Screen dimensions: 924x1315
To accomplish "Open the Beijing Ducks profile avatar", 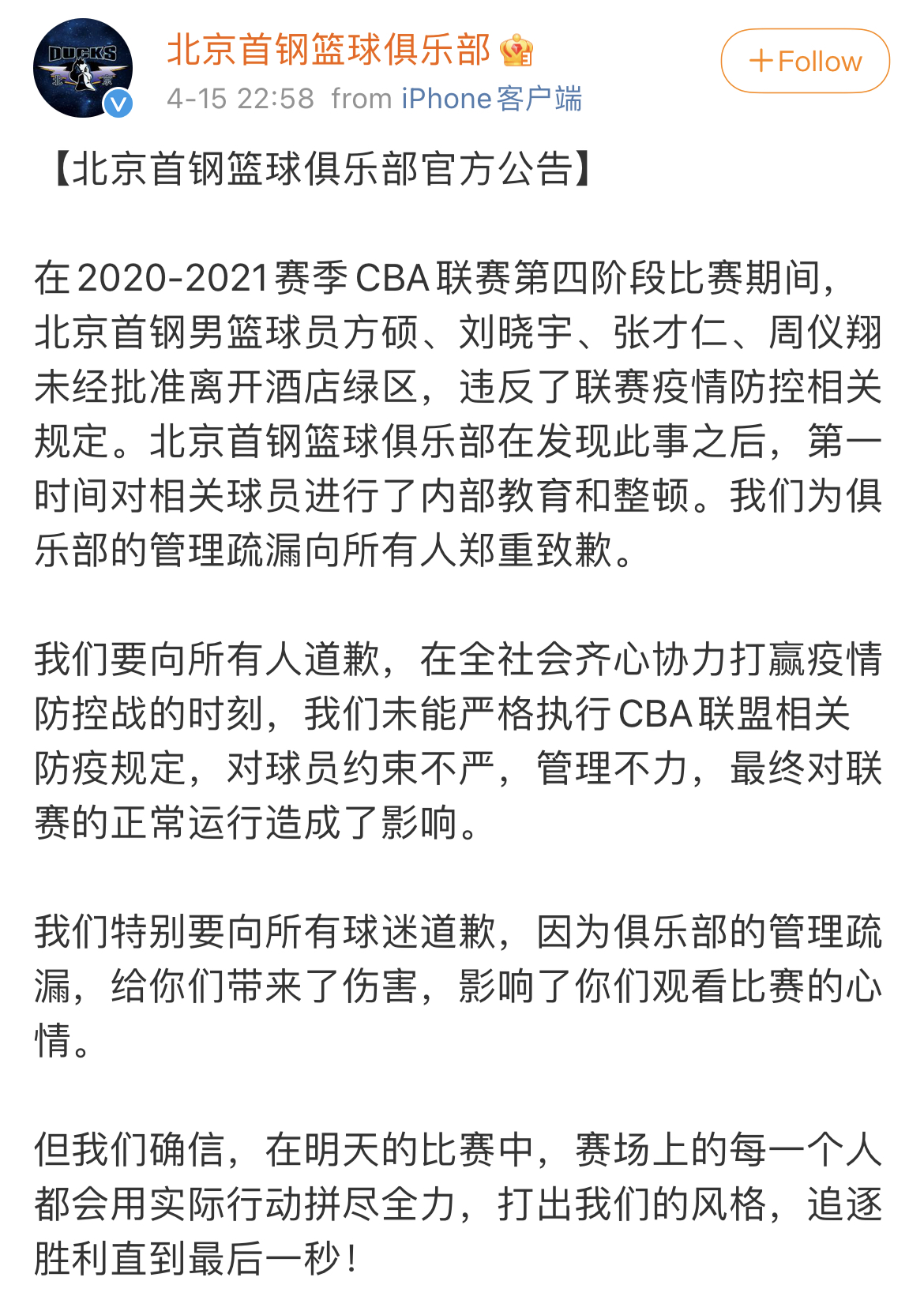I will (x=82, y=68).
